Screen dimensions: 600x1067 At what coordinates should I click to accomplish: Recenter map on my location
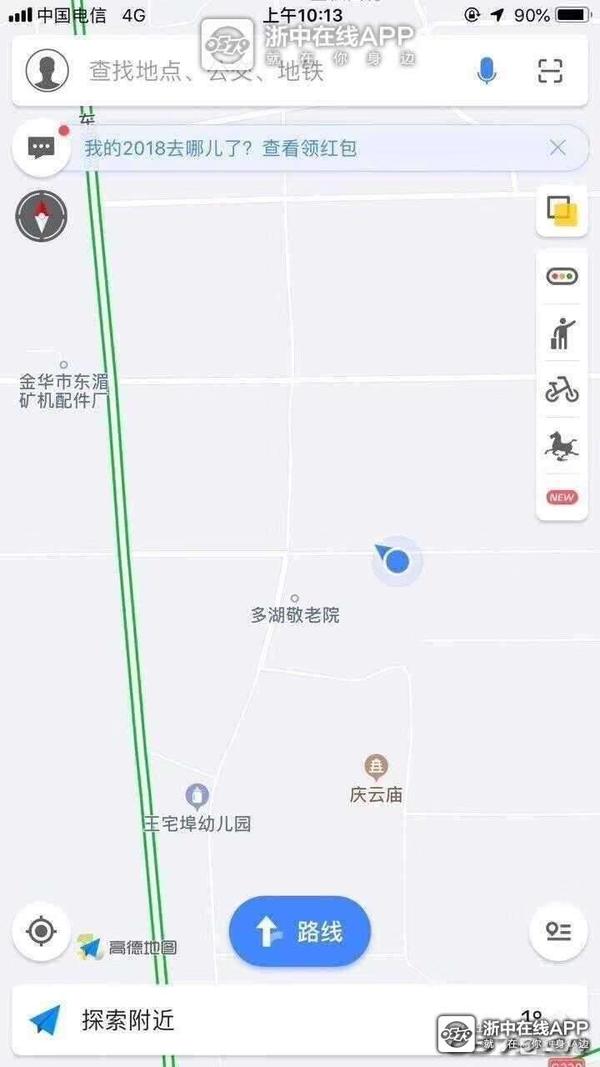41,931
